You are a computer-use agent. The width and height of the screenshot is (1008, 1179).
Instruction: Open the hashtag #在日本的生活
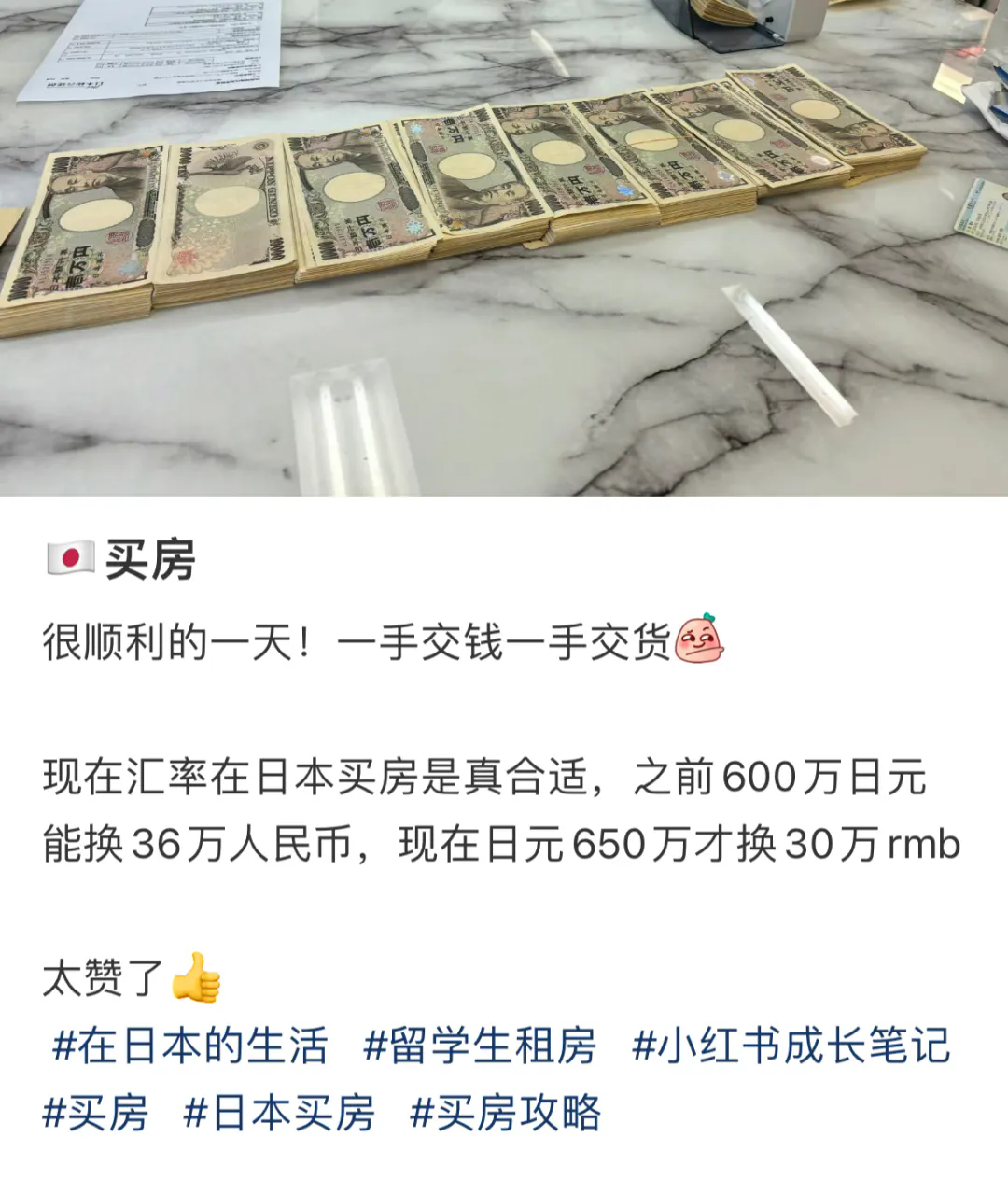[x=190, y=1046]
